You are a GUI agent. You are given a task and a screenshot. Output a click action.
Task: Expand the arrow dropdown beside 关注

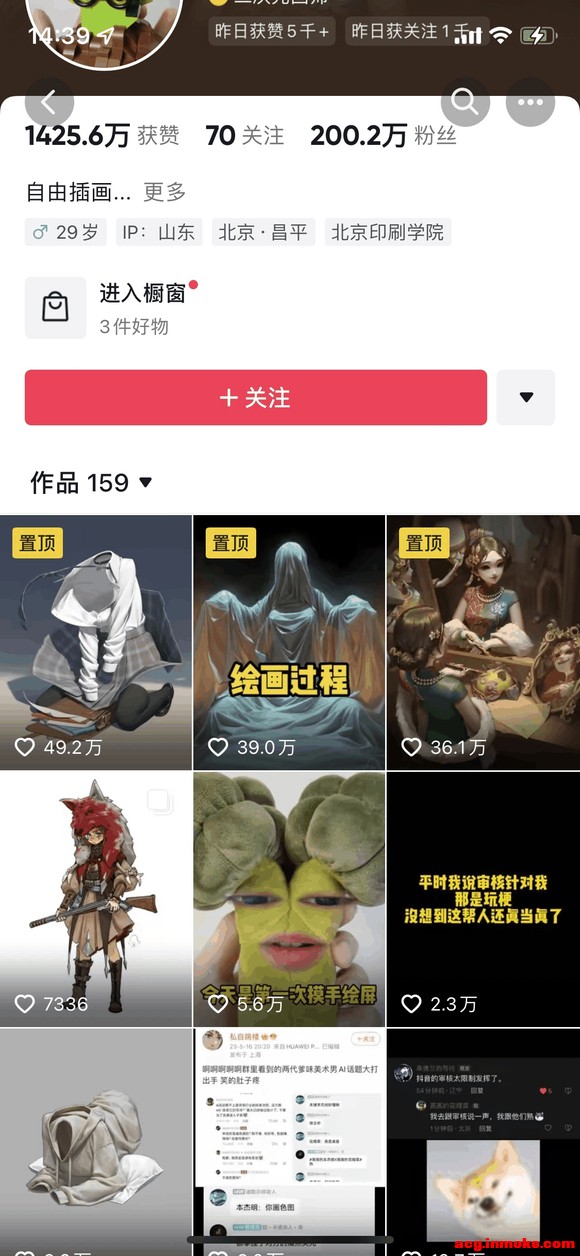pos(526,397)
